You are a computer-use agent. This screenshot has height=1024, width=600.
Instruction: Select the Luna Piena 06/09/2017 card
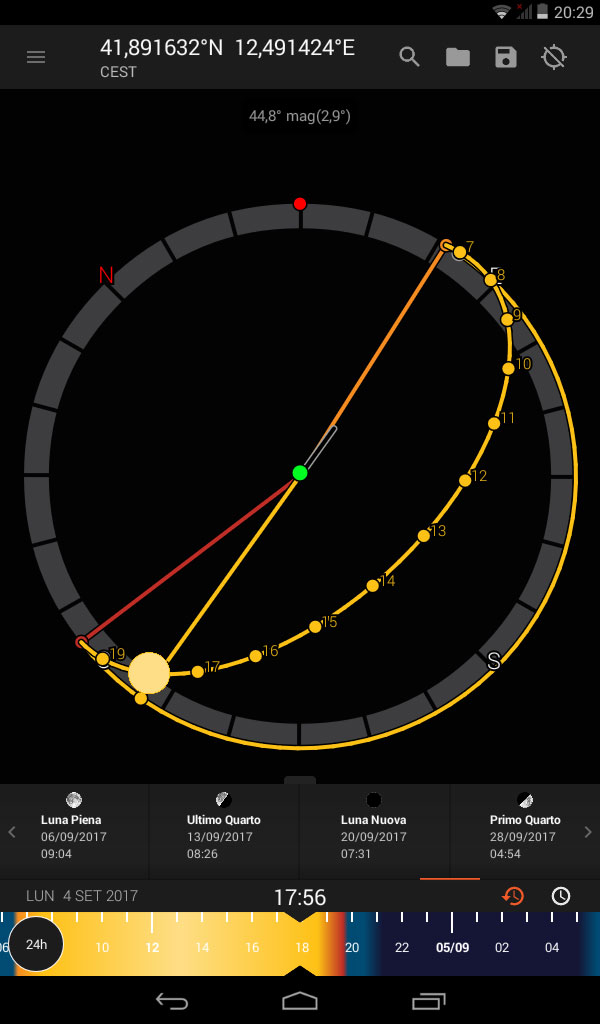tap(74, 831)
